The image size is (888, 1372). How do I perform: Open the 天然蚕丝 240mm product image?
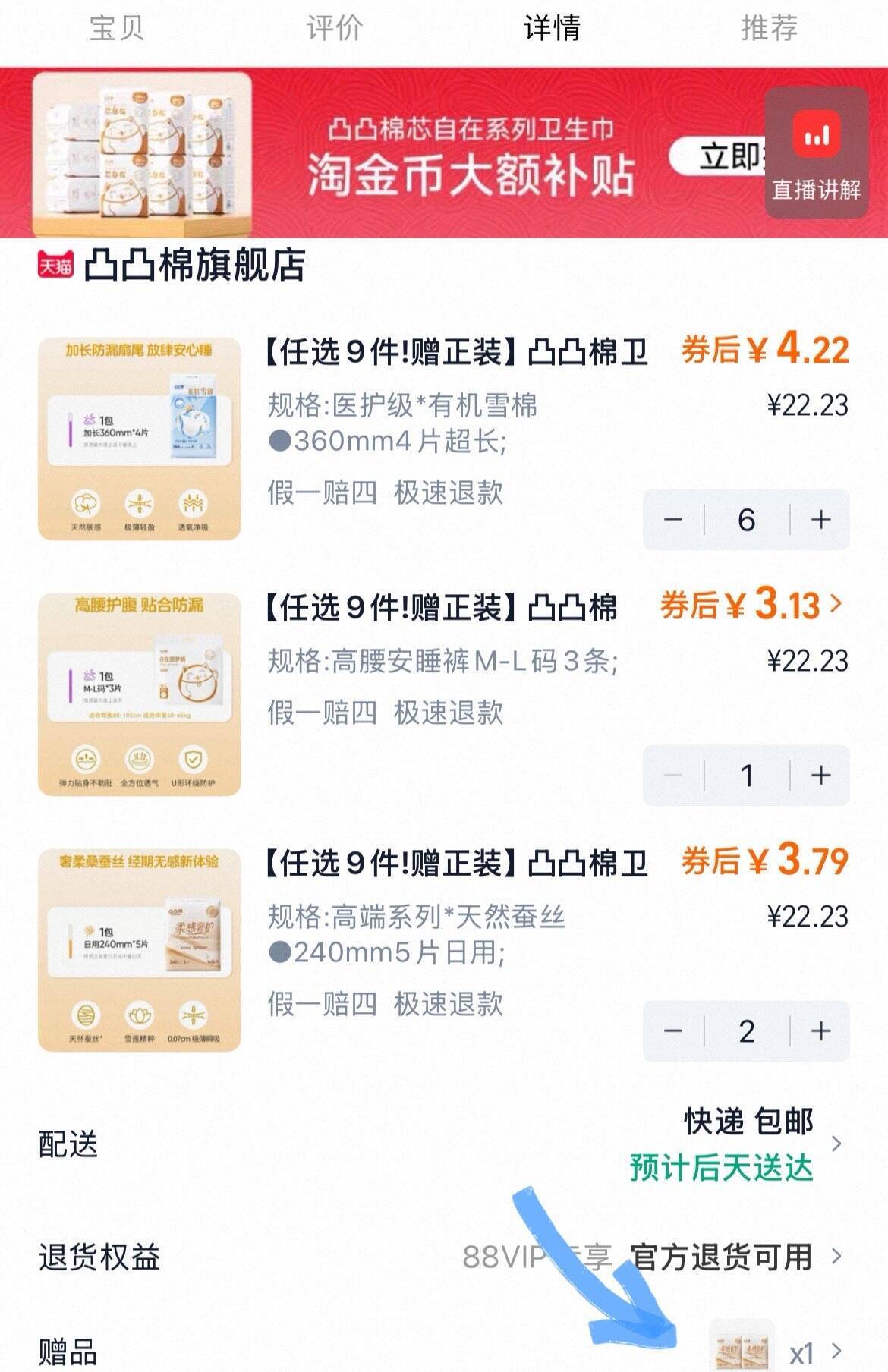(140, 952)
